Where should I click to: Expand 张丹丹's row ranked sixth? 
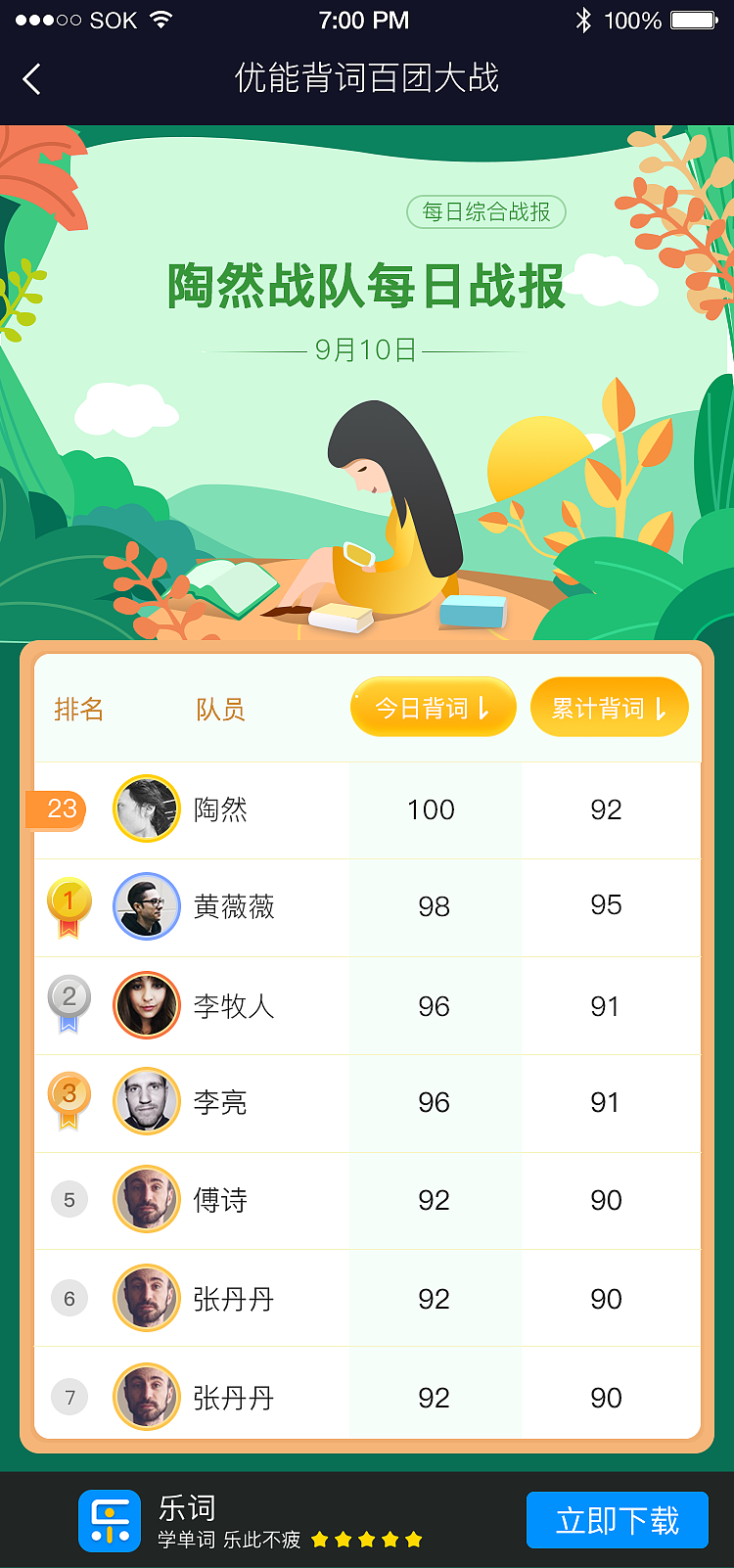(x=367, y=1299)
